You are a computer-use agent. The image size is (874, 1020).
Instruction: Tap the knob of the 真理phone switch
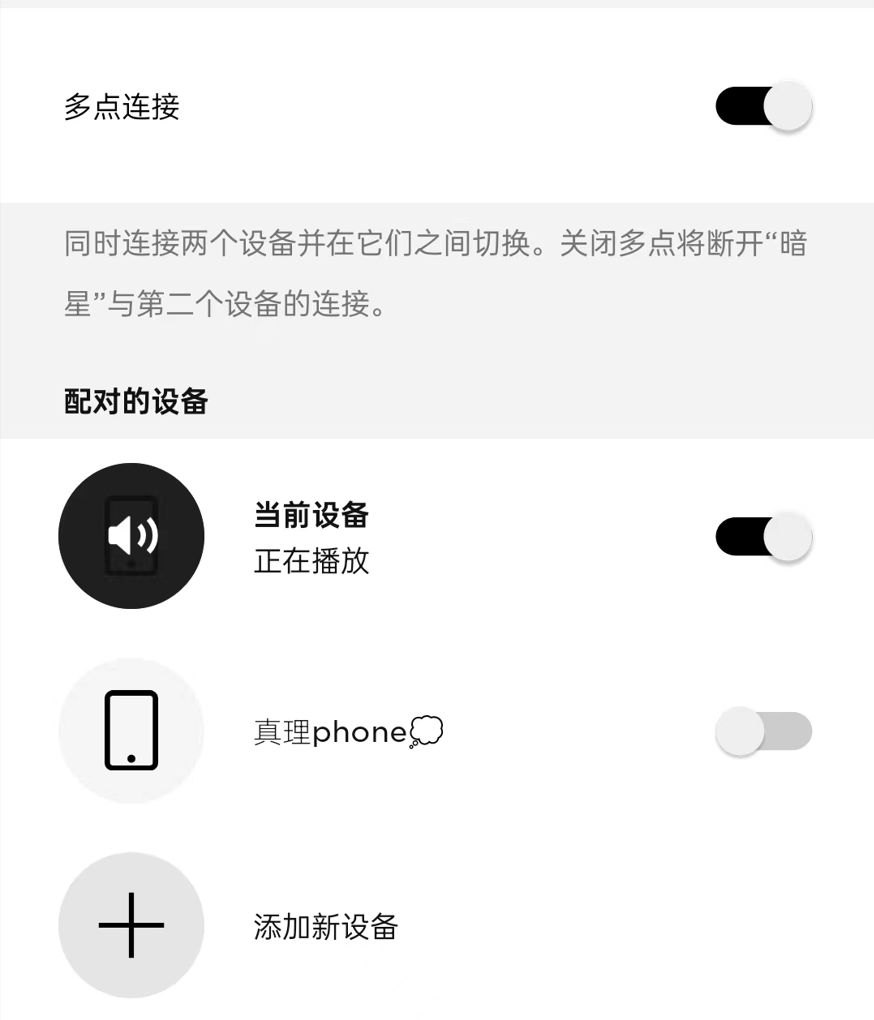738,731
